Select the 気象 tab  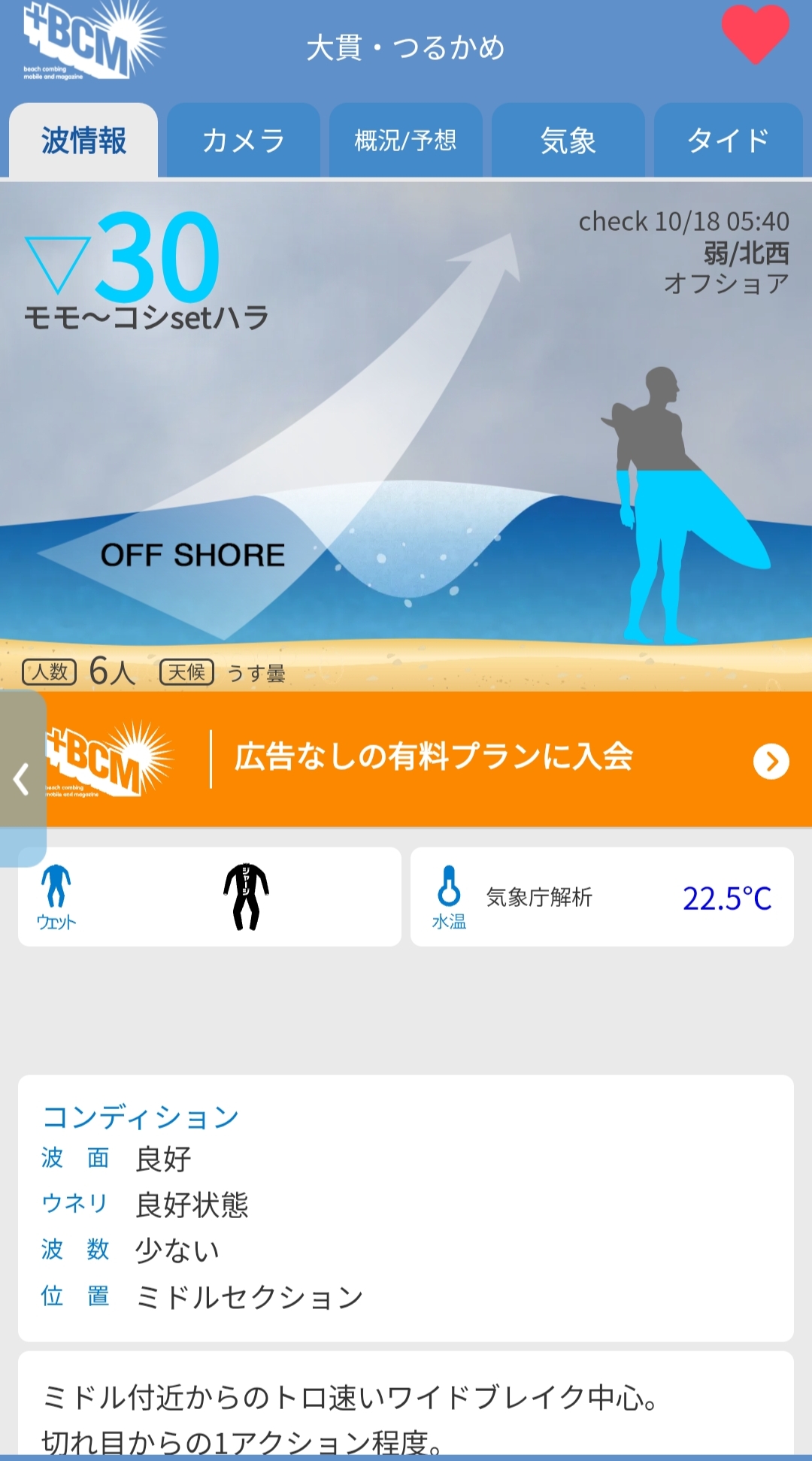click(x=568, y=141)
